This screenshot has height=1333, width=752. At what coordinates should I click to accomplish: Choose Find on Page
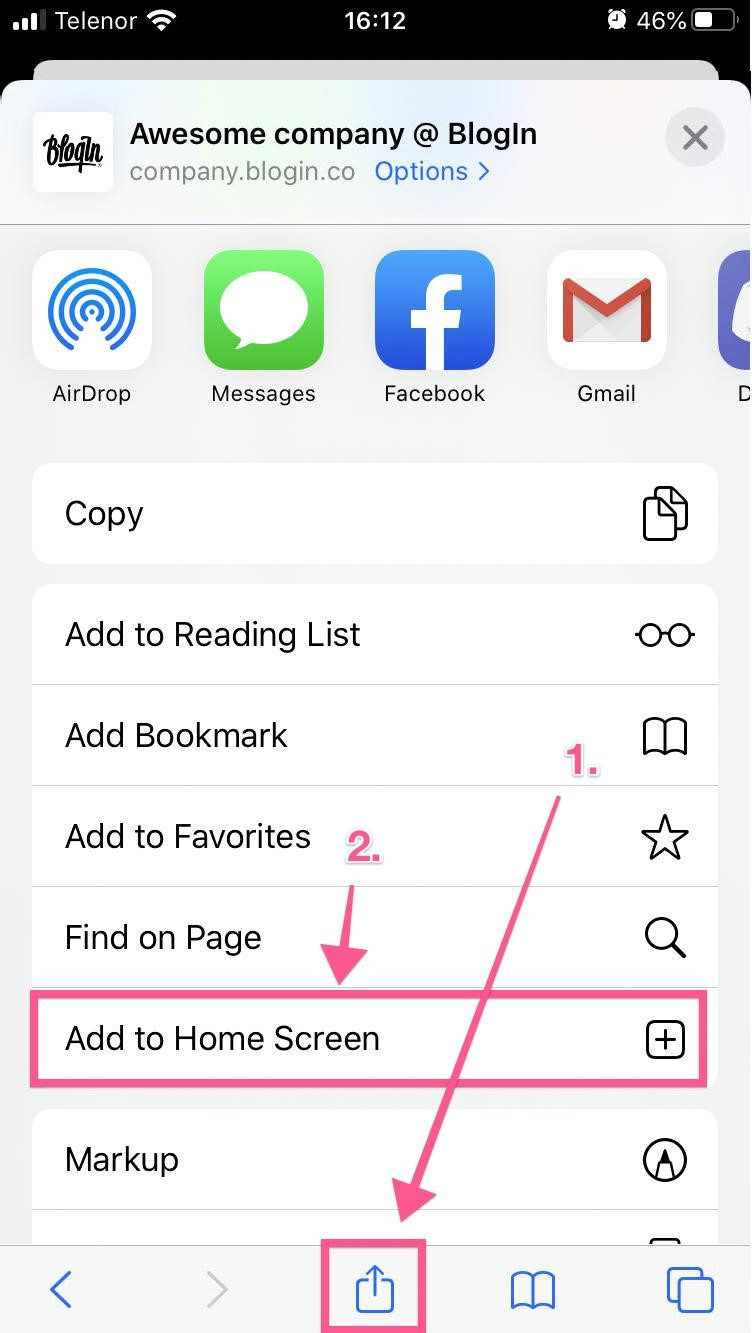click(375, 938)
